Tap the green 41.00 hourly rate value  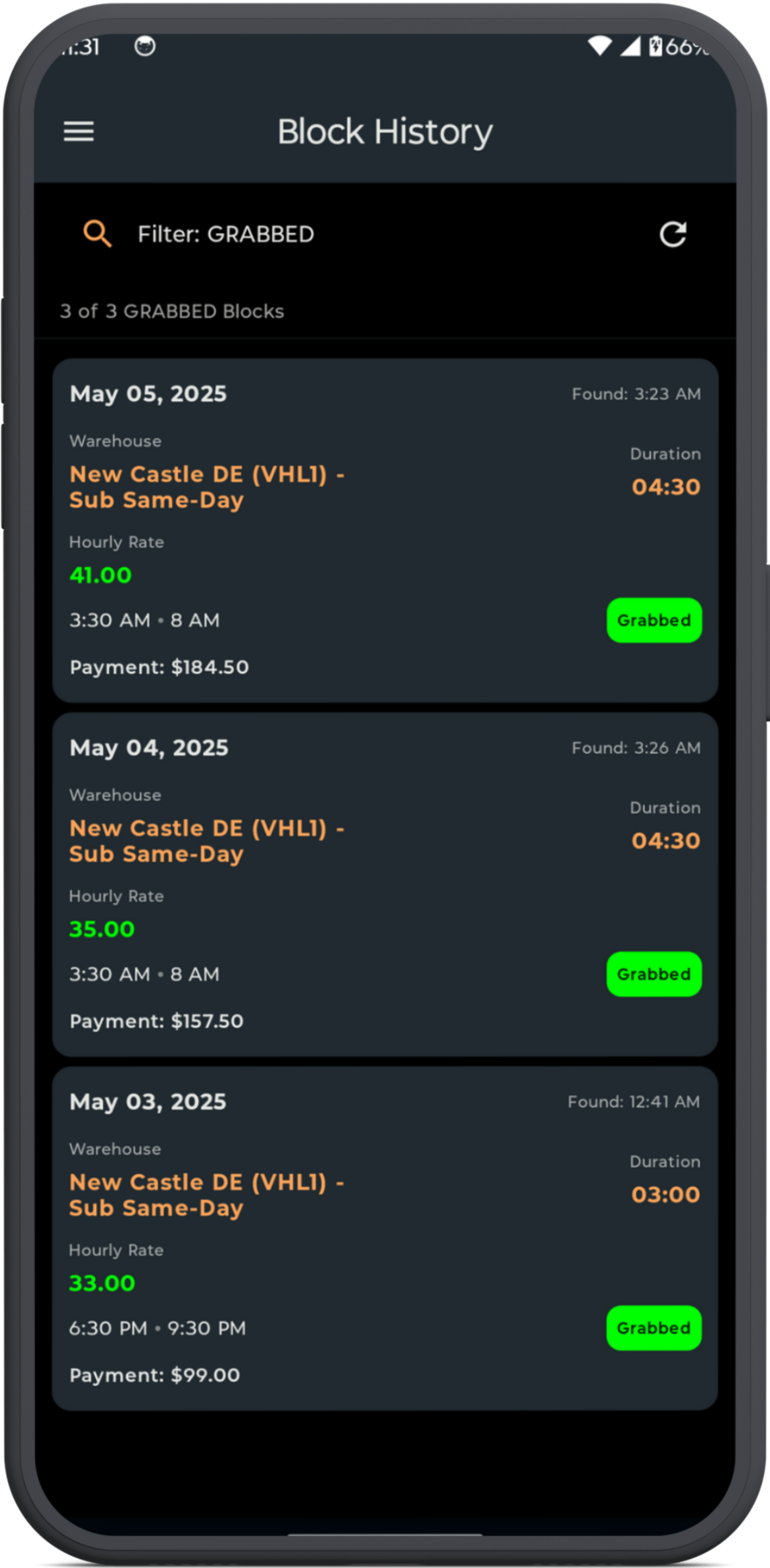[x=100, y=575]
